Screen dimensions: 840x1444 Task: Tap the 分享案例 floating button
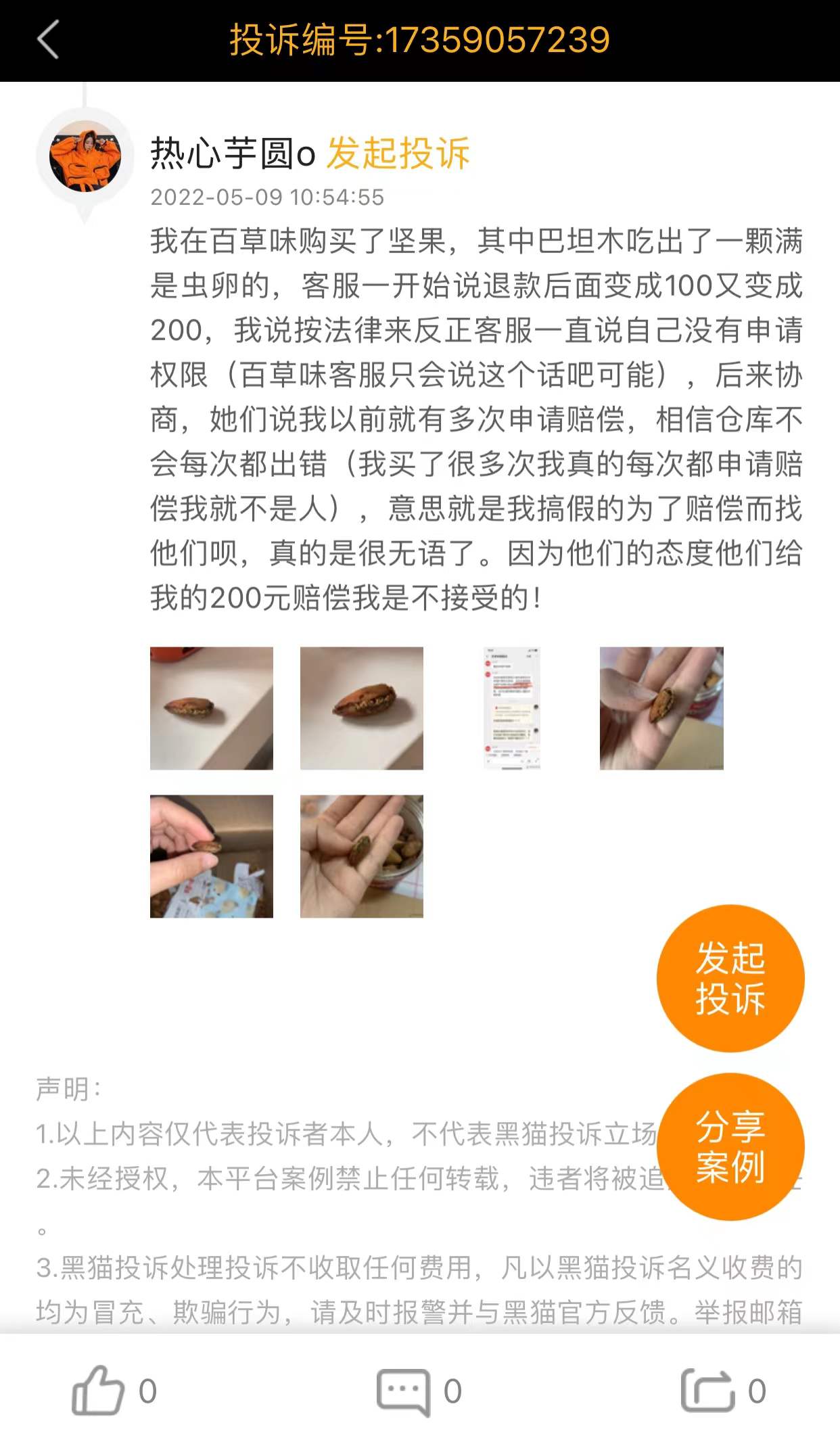(730, 1146)
